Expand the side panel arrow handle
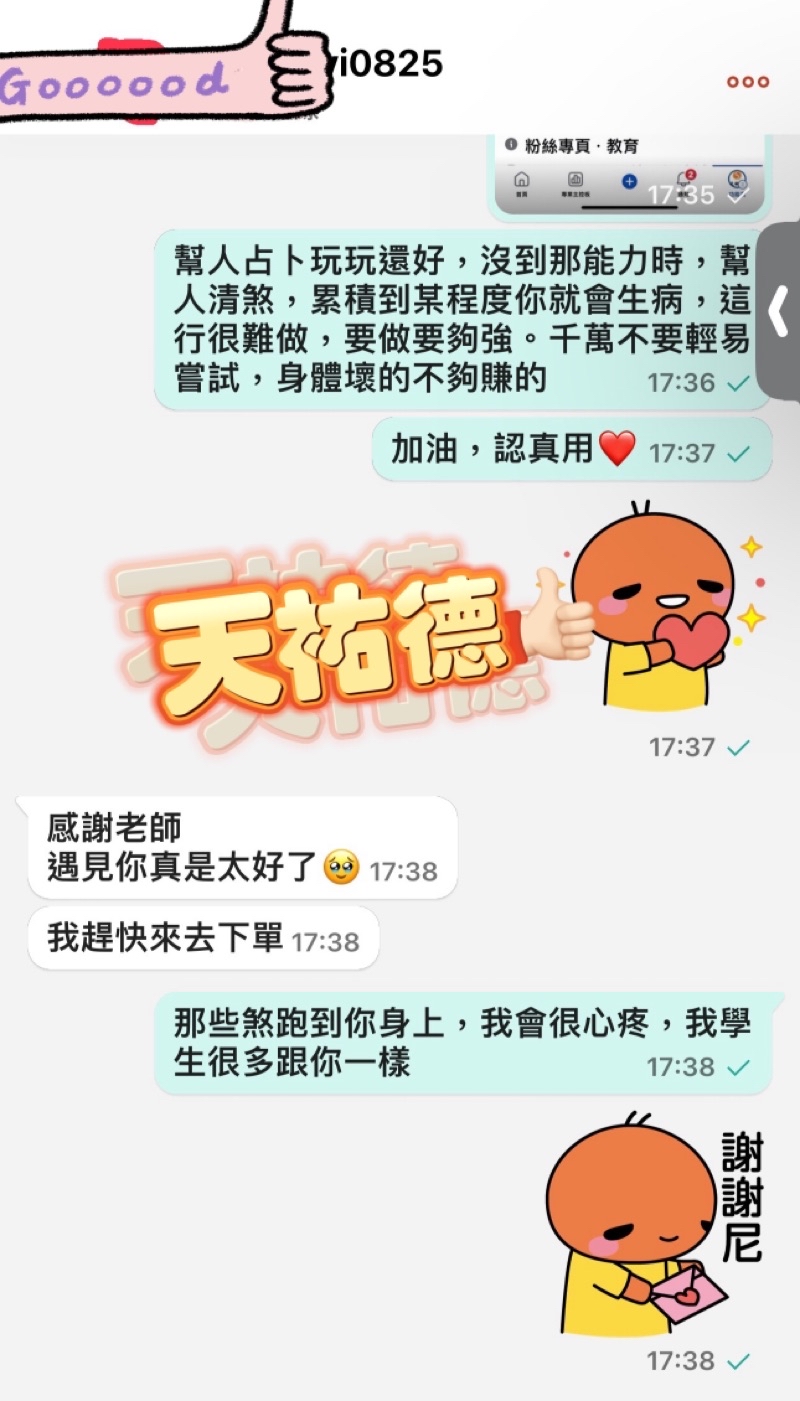The image size is (800, 1401). tap(780, 312)
